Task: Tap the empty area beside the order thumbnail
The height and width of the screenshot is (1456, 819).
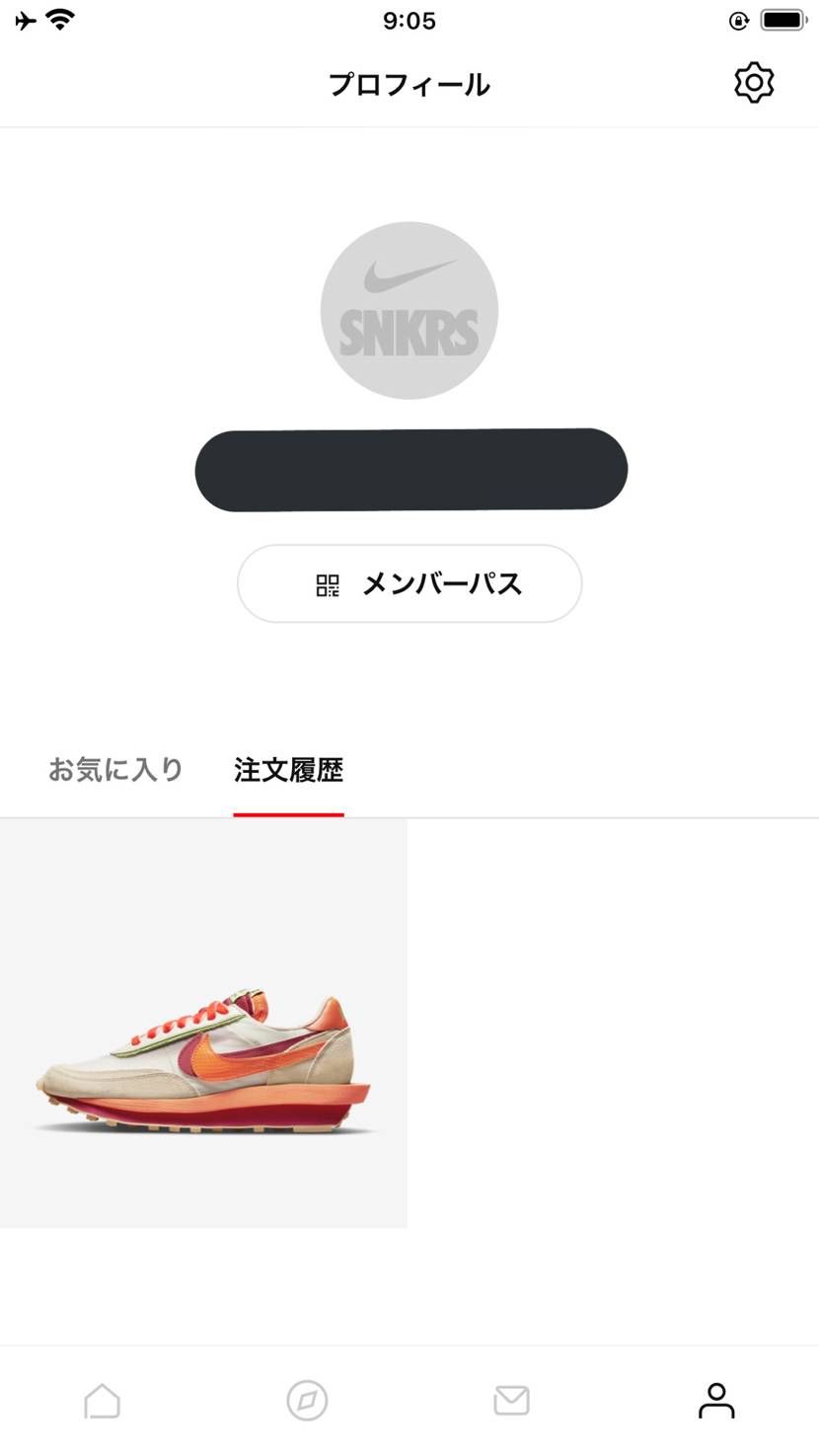Action: 612,1022
